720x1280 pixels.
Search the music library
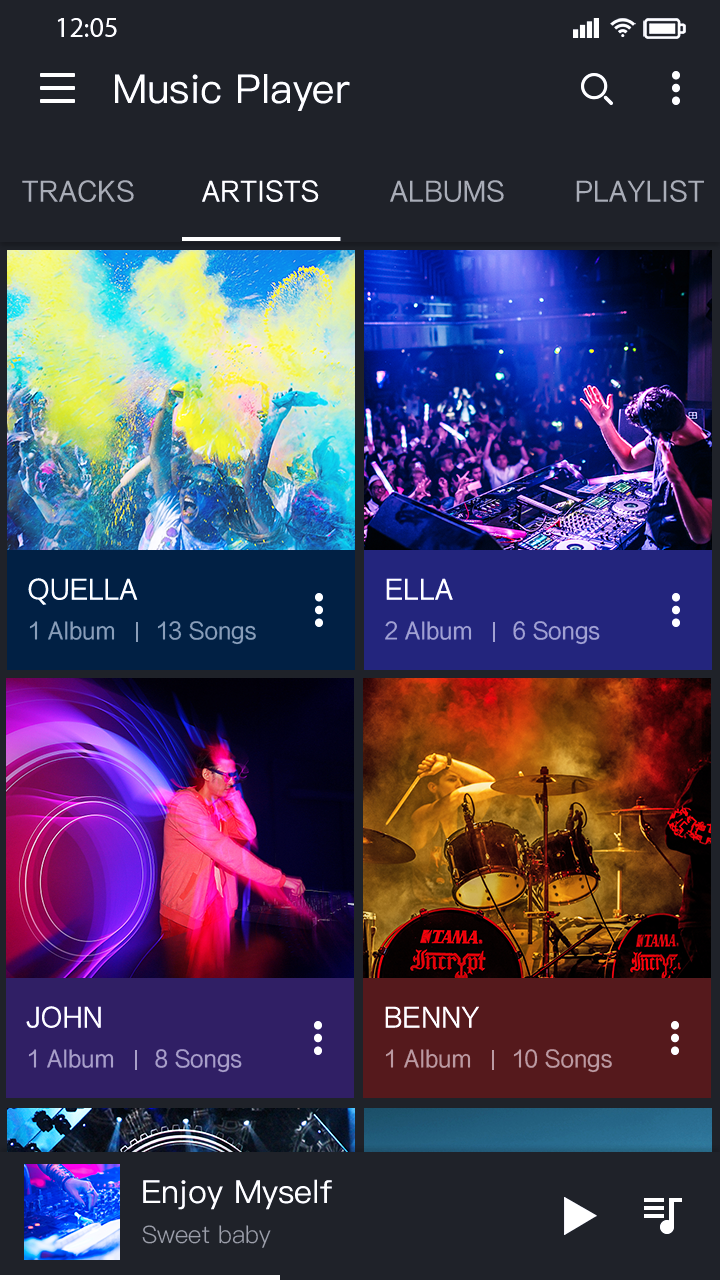point(596,89)
